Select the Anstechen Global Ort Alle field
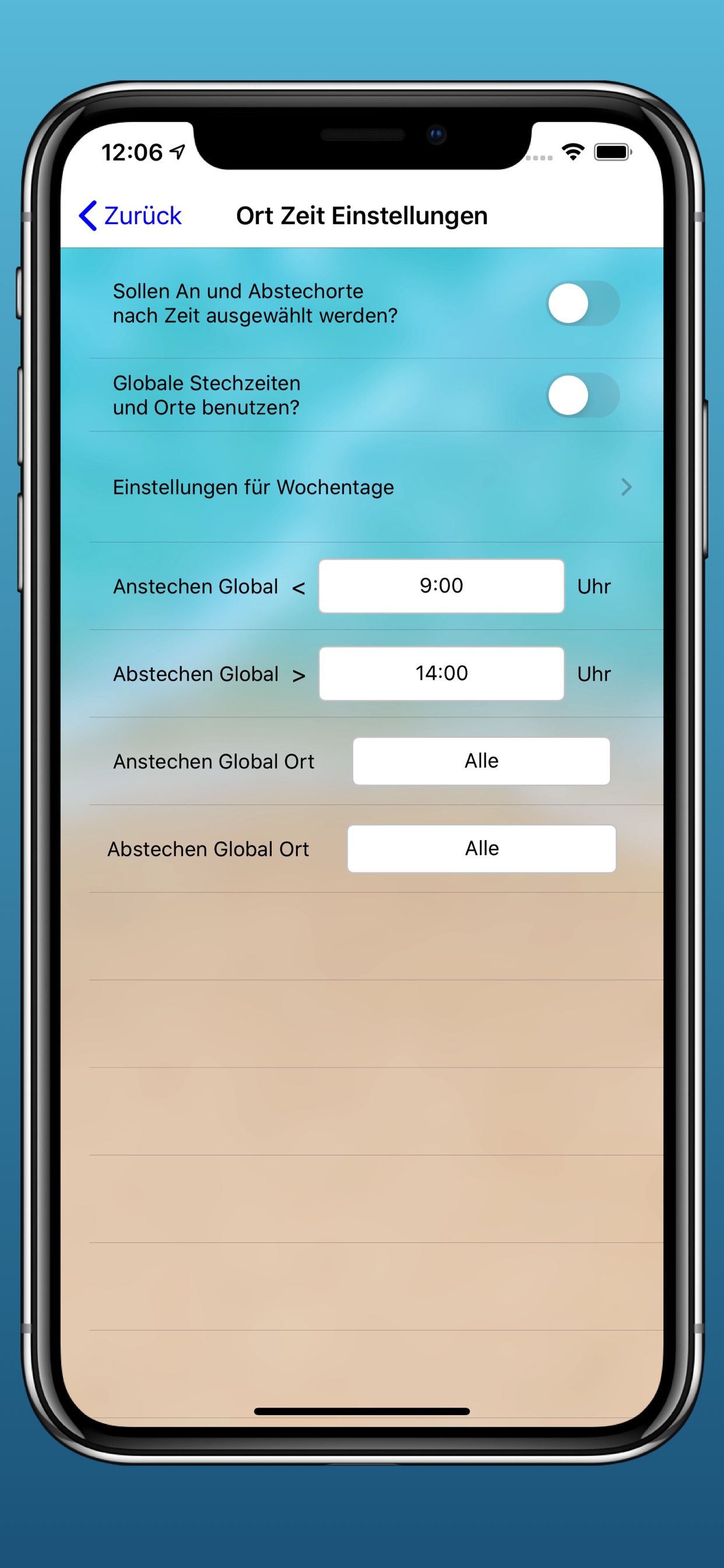Image resolution: width=724 pixels, height=1568 pixels. 482,761
